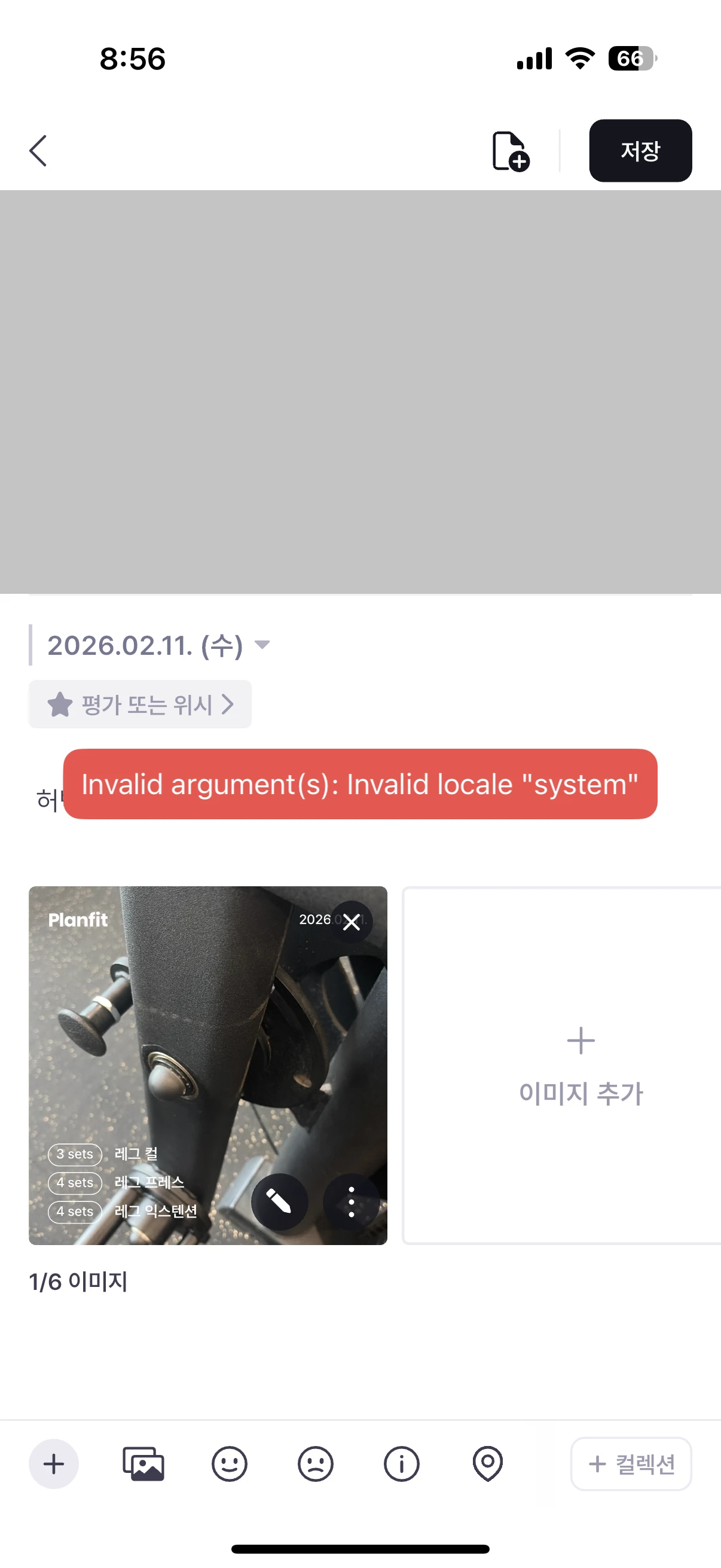Open the photo gallery icon in the toolbar
Image resolution: width=721 pixels, height=1568 pixels.
pyautogui.click(x=143, y=1464)
